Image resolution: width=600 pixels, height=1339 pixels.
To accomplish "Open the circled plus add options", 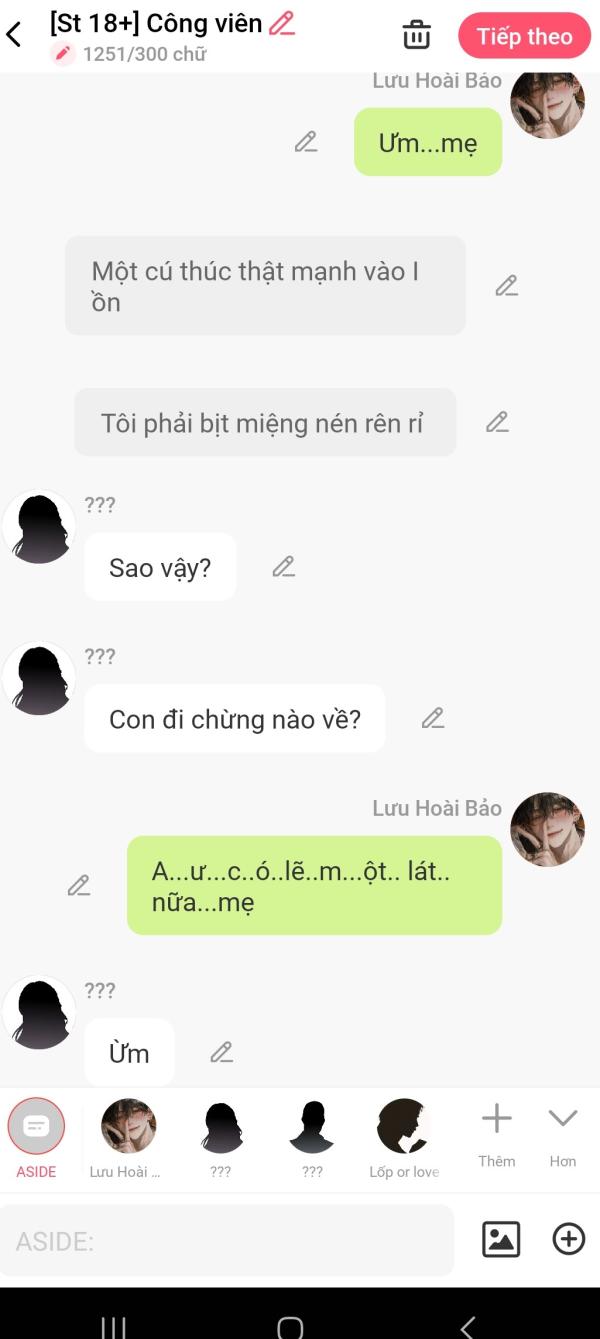I will click(569, 1239).
